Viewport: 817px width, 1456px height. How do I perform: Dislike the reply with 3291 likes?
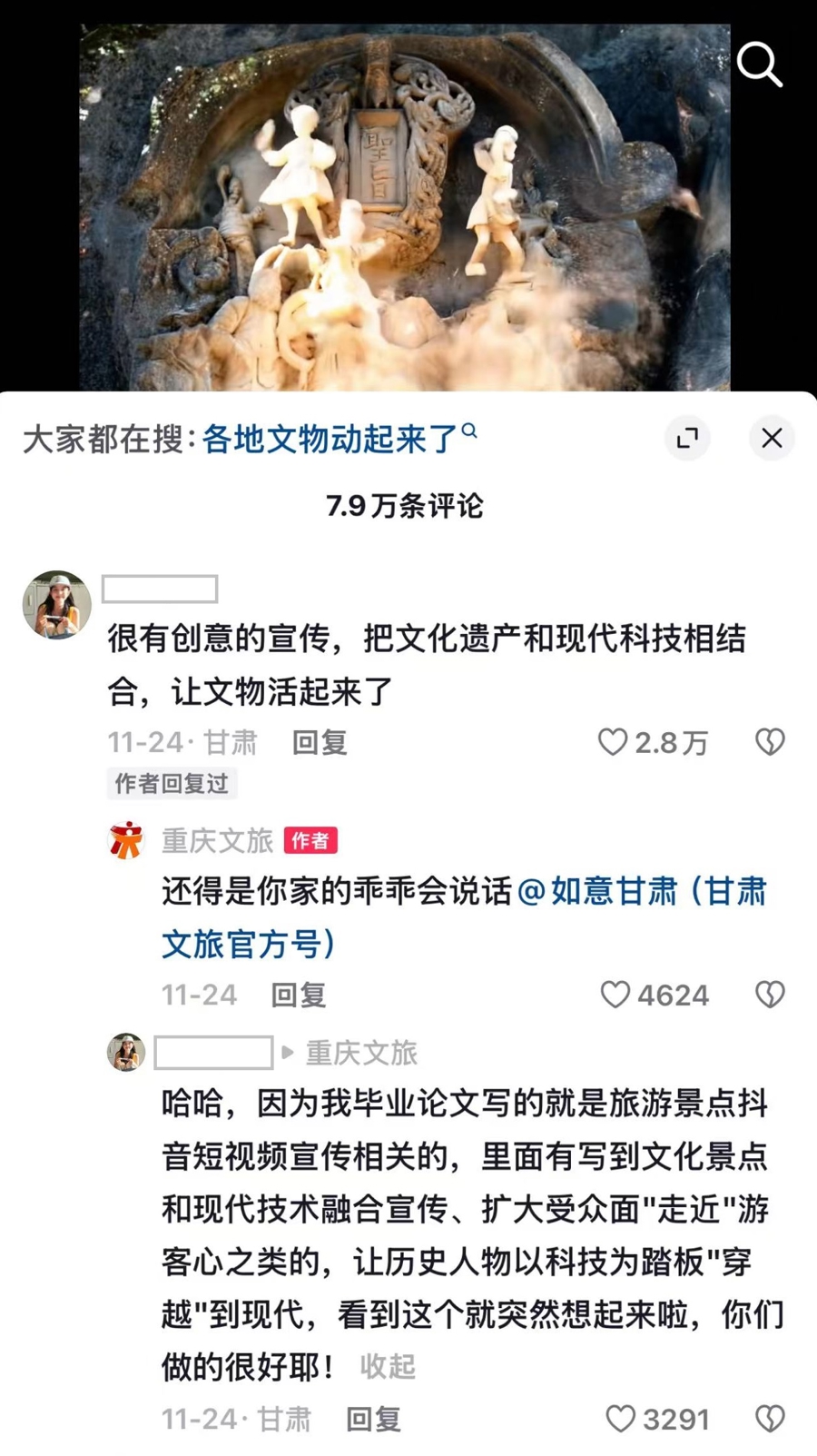point(770,1419)
